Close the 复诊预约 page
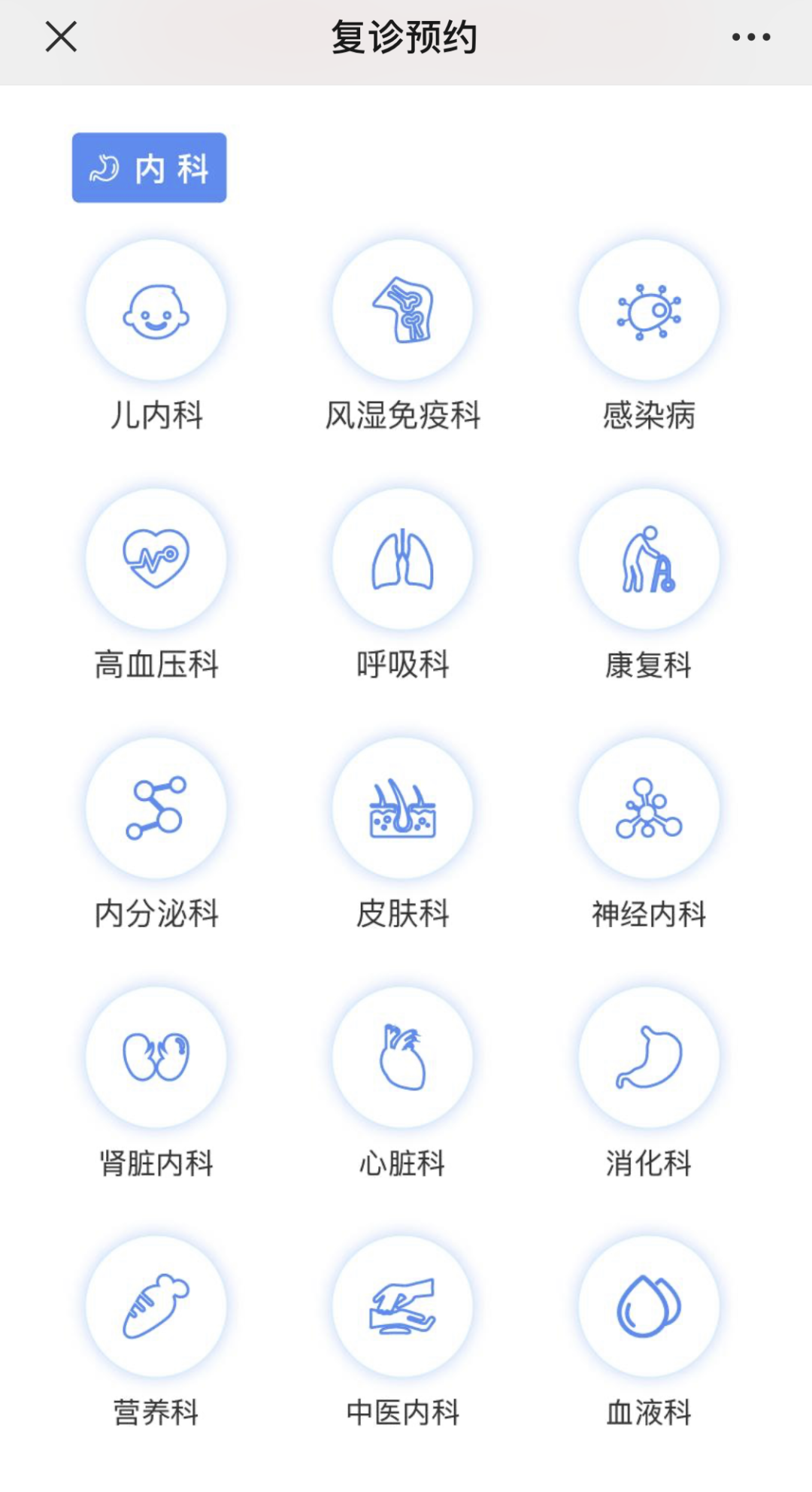The height and width of the screenshot is (1492, 812). 61,37
